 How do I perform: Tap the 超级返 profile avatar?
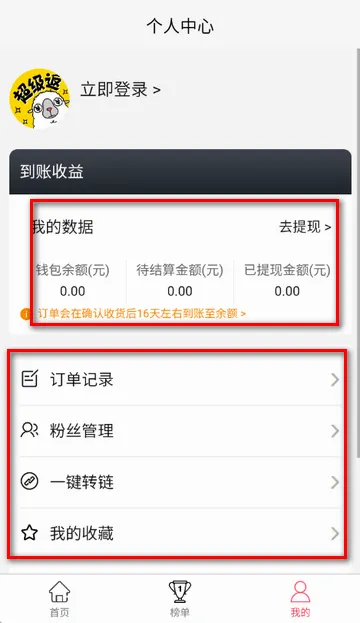click(x=40, y=99)
